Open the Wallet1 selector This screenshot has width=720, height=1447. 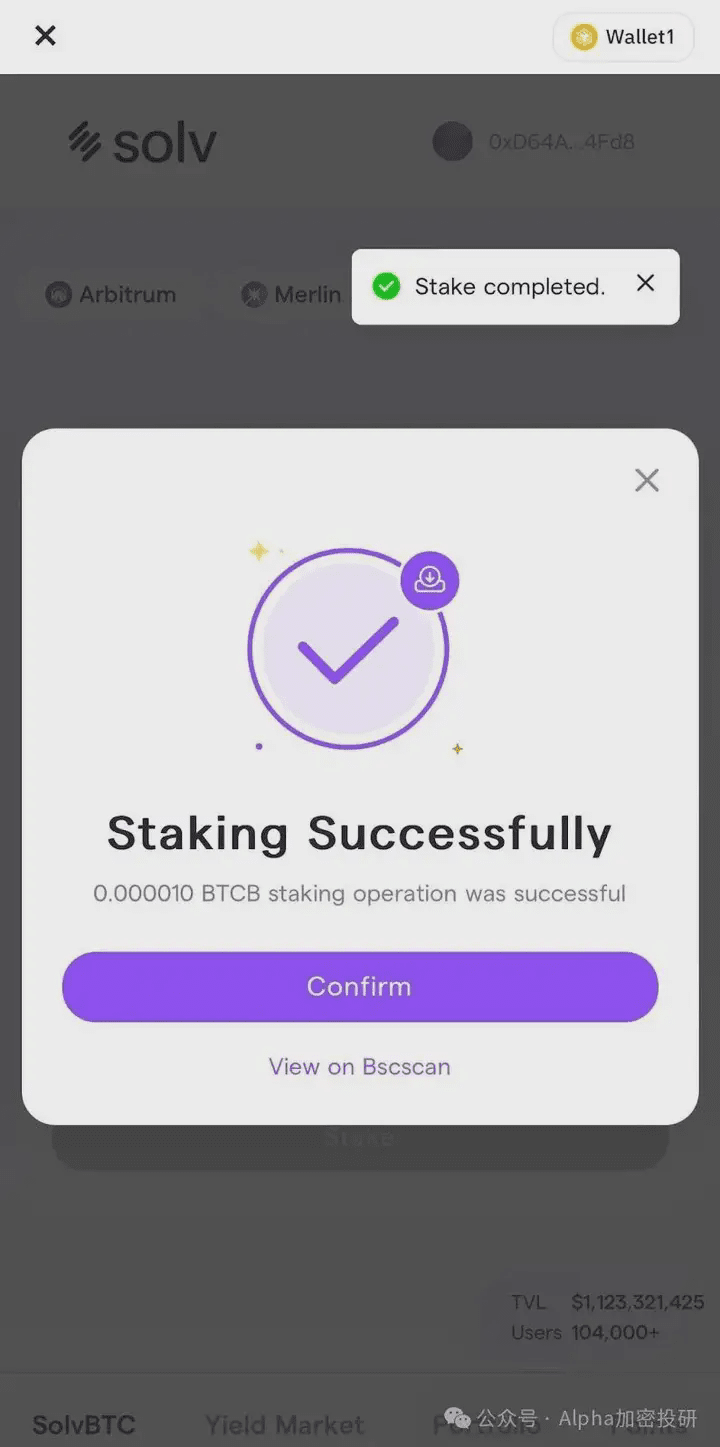[623, 37]
